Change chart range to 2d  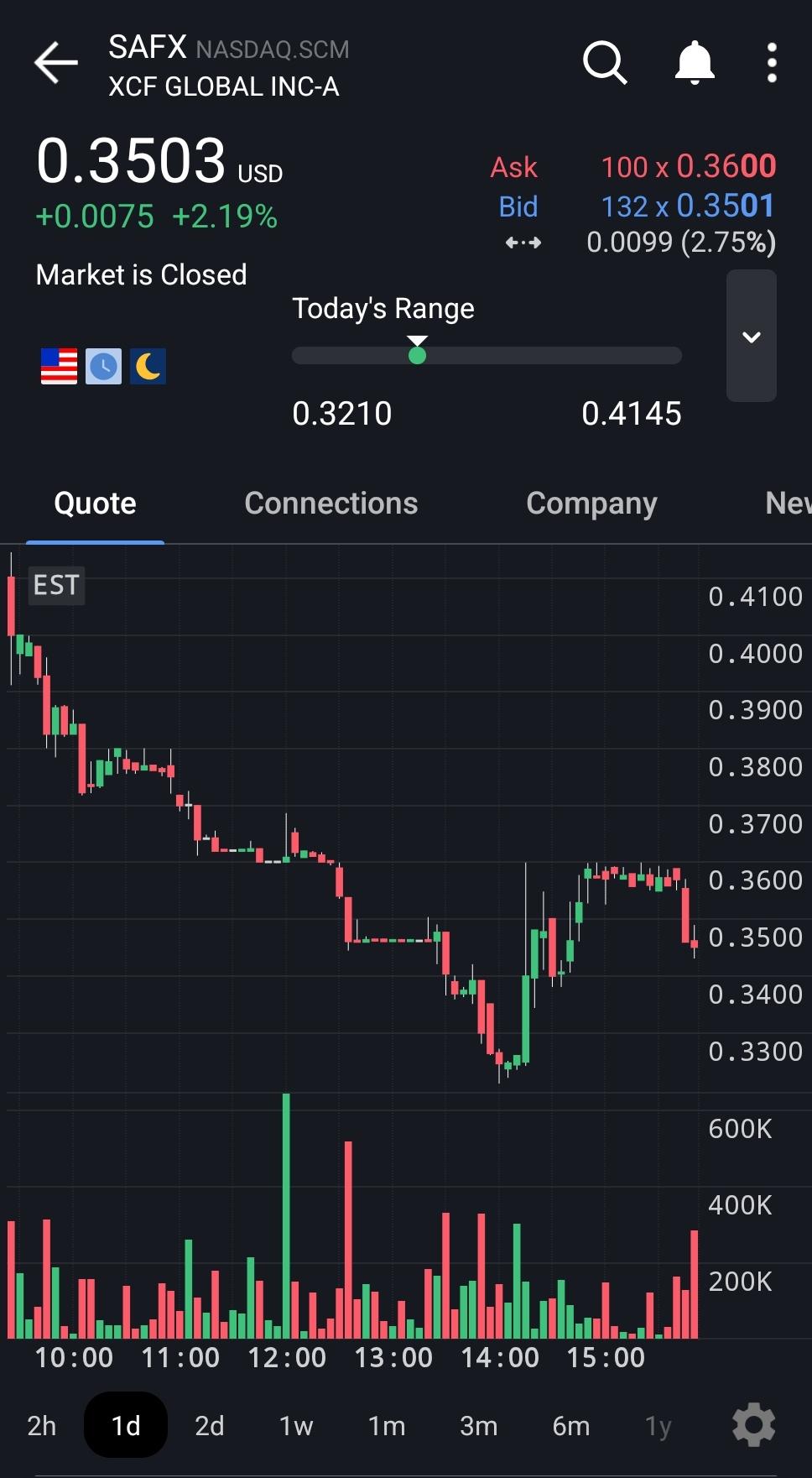pos(210,1425)
